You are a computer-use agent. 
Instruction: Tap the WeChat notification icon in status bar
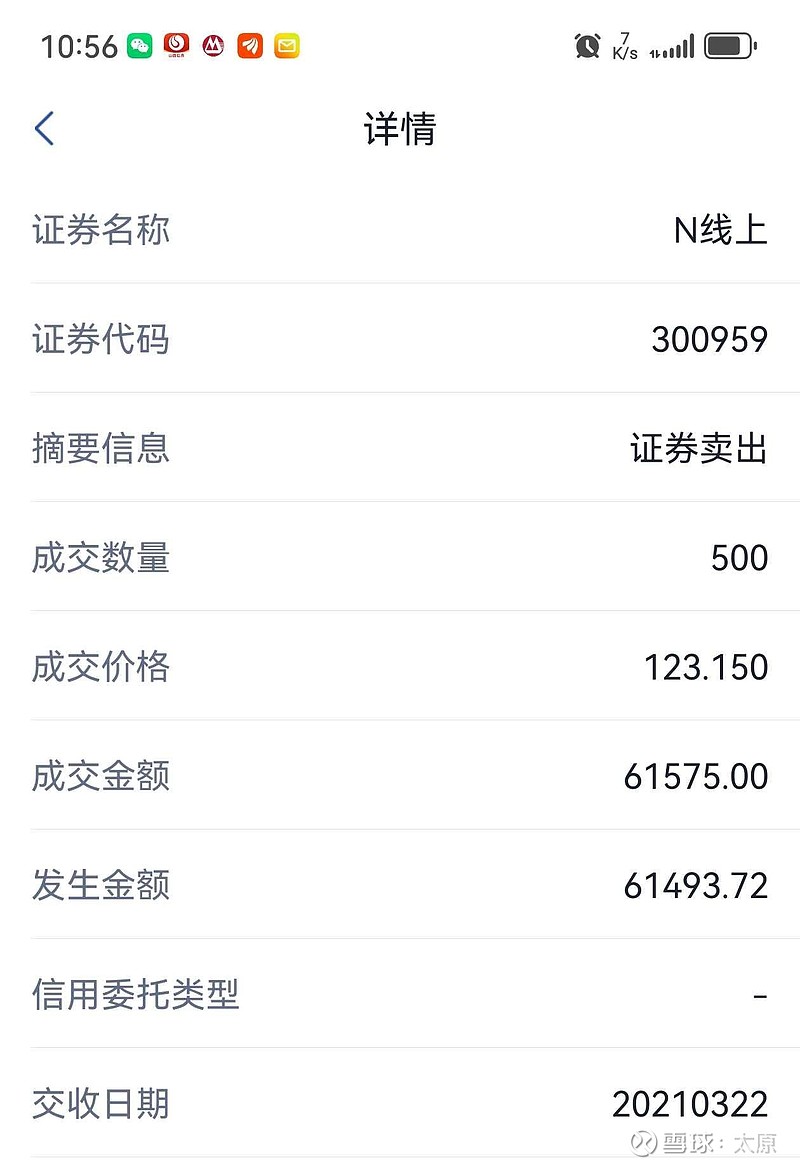(139, 44)
